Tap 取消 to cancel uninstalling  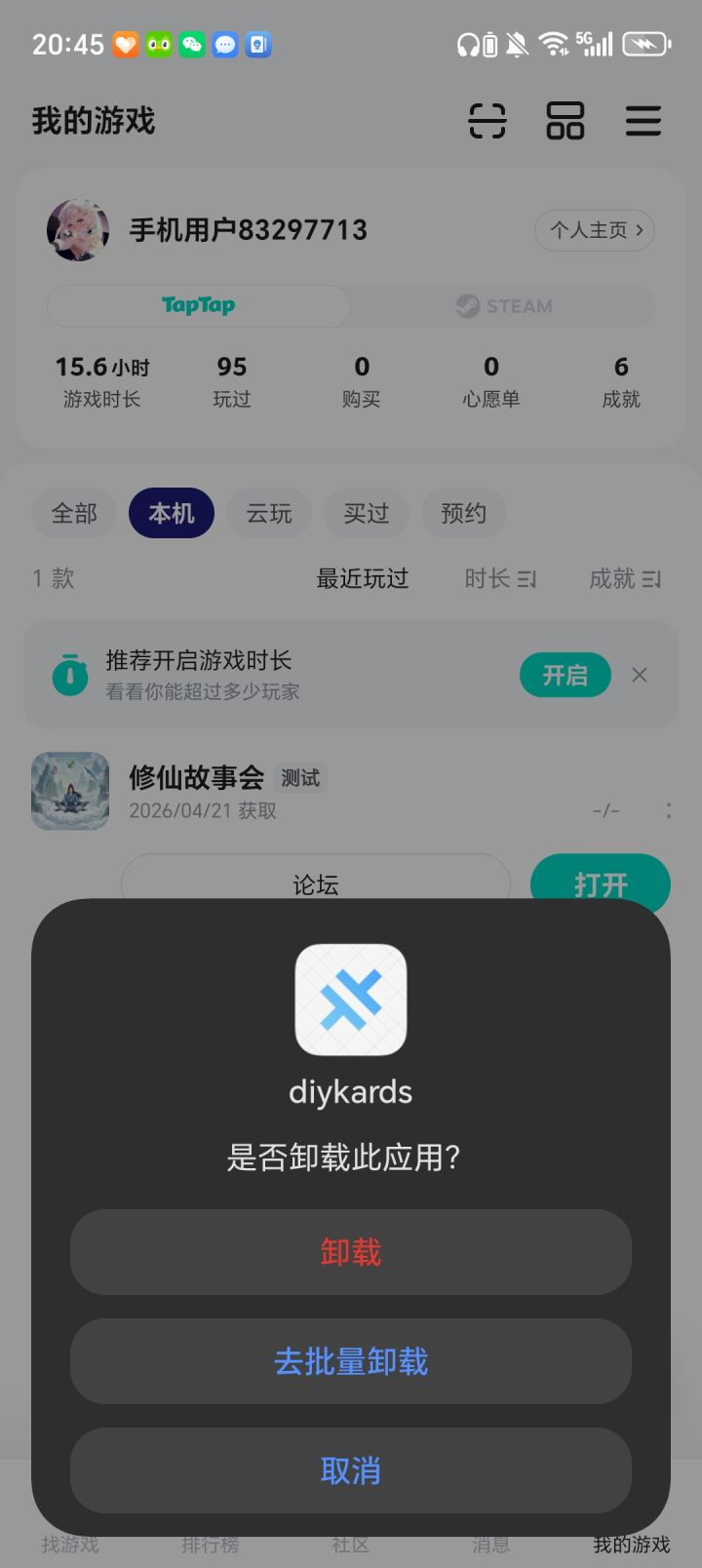[351, 1470]
